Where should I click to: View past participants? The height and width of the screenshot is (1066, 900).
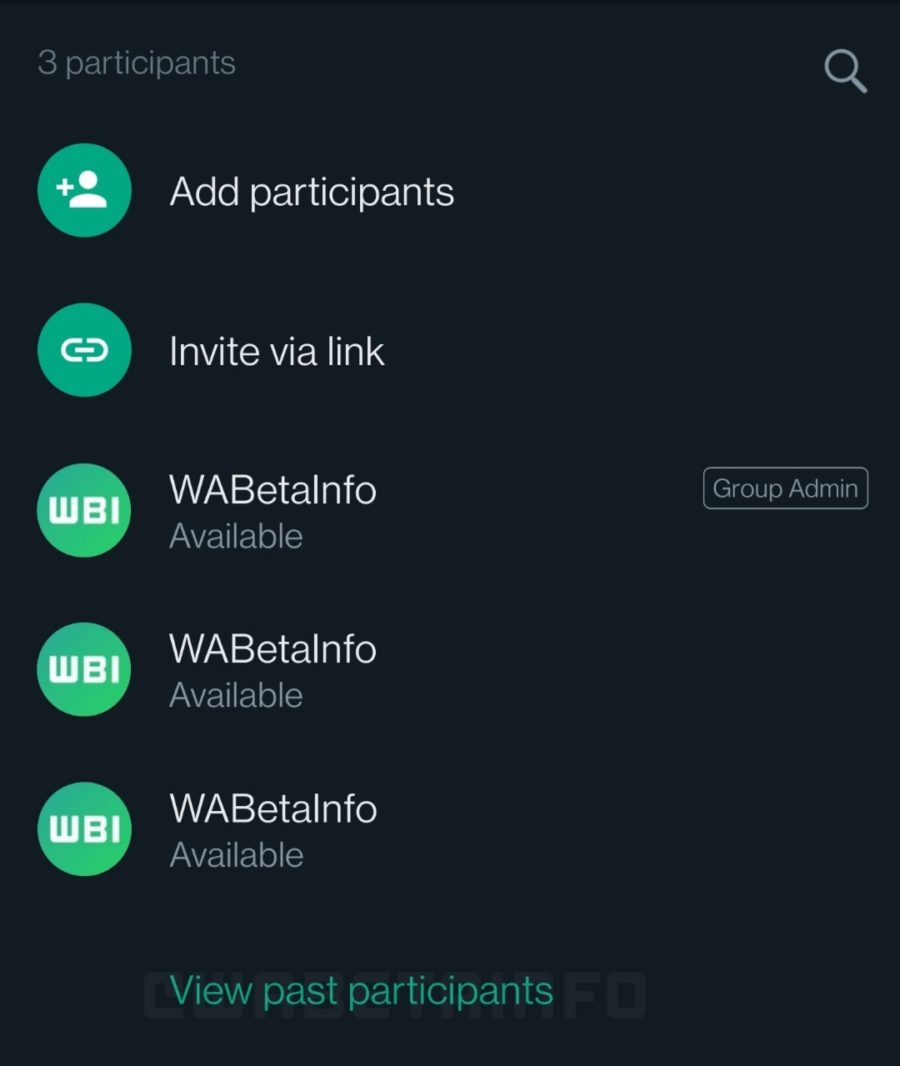[361, 991]
